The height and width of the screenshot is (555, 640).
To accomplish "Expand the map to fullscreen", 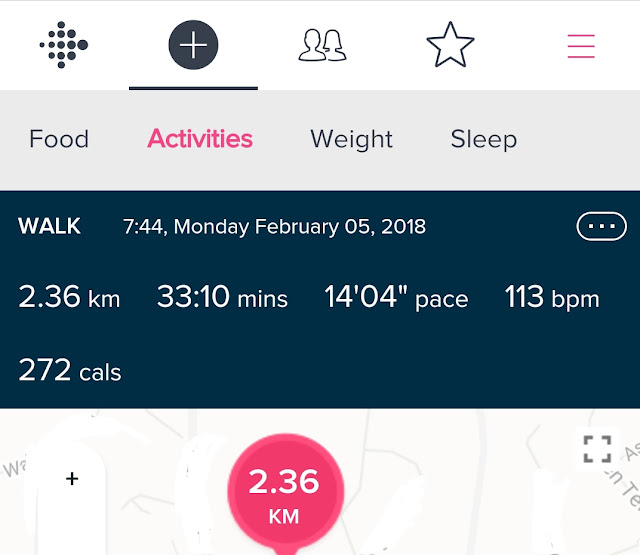I will coord(598,449).
